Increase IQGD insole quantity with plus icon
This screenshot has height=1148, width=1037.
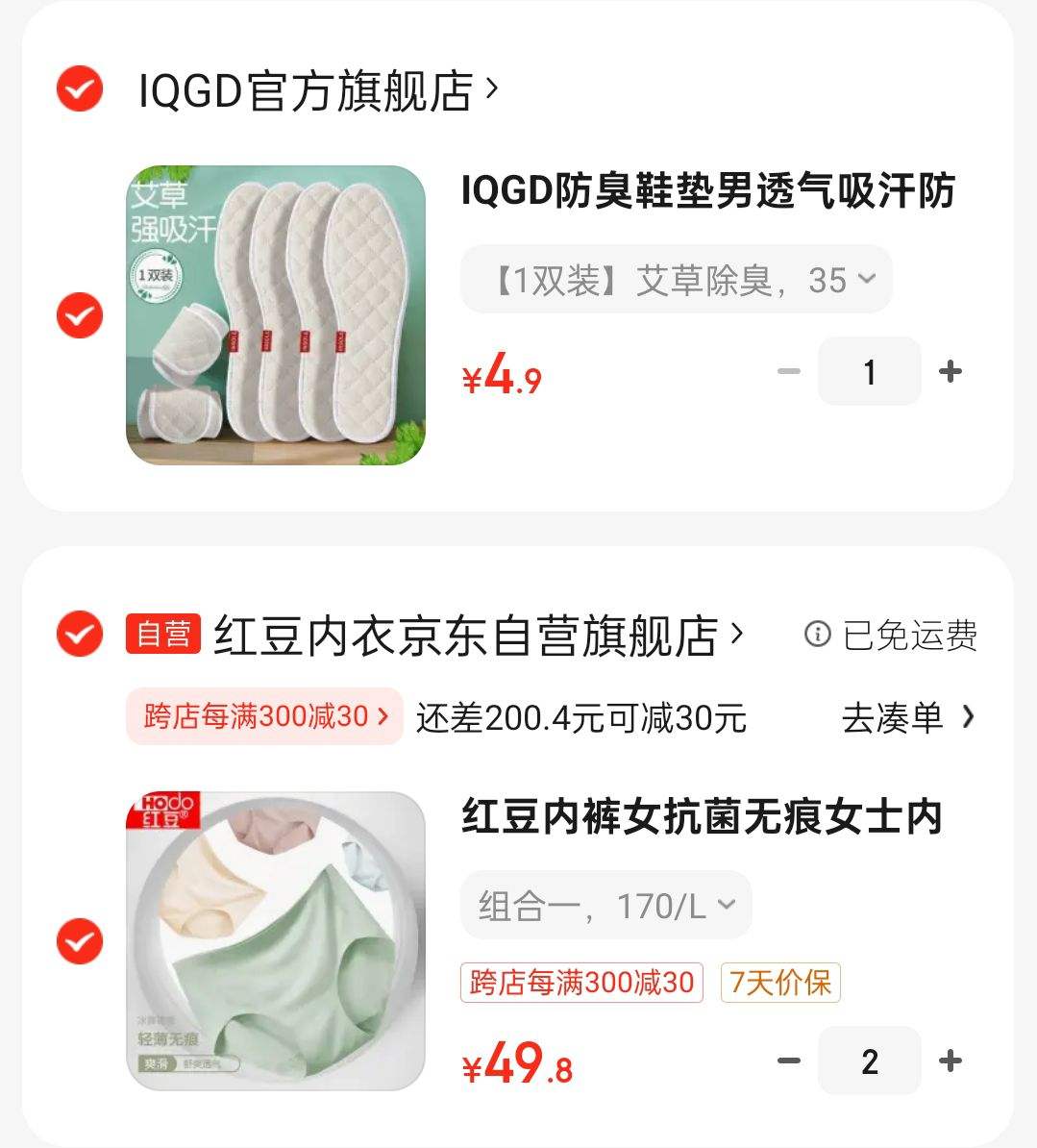951,370
